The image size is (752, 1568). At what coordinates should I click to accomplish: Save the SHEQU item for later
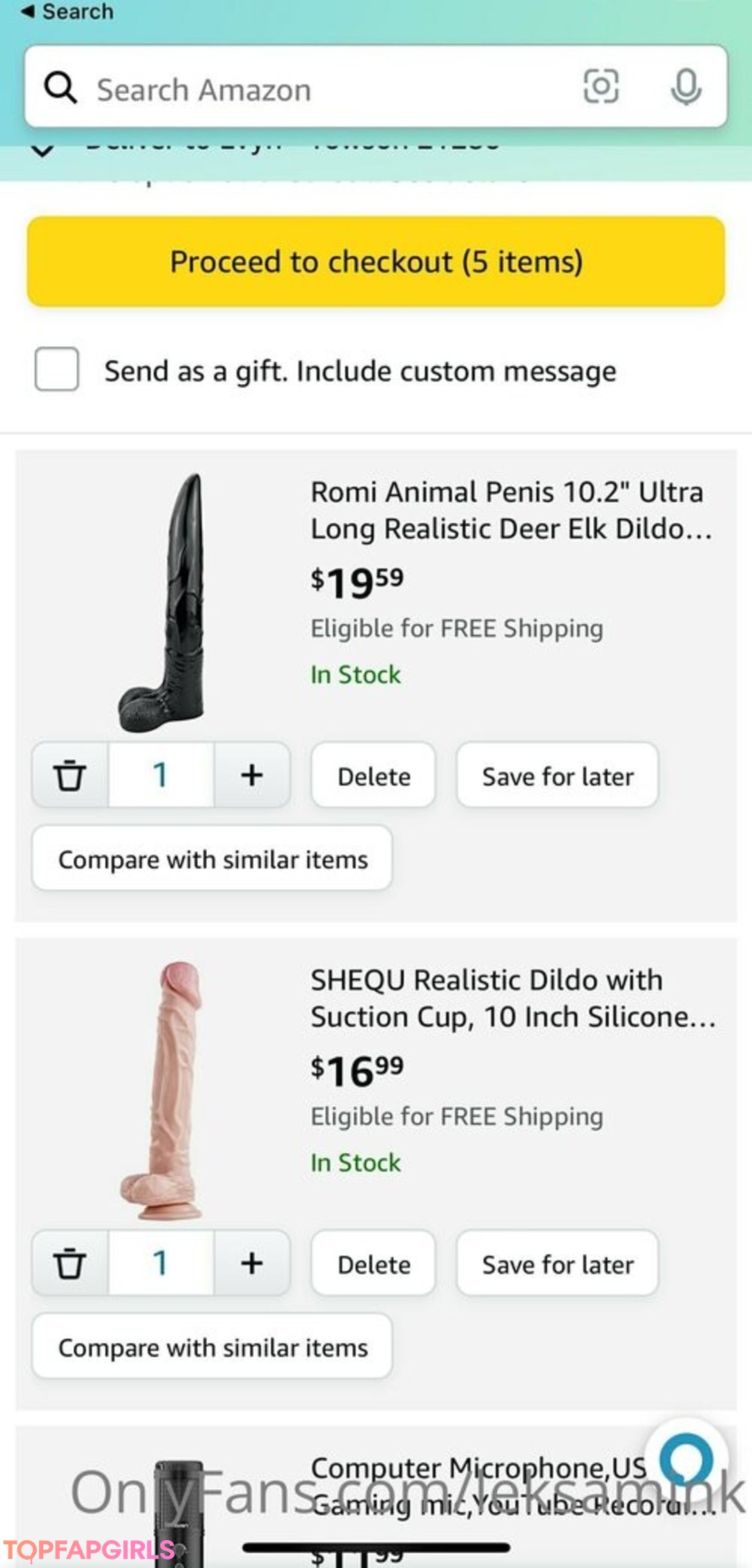click(x=558, y=1263)
